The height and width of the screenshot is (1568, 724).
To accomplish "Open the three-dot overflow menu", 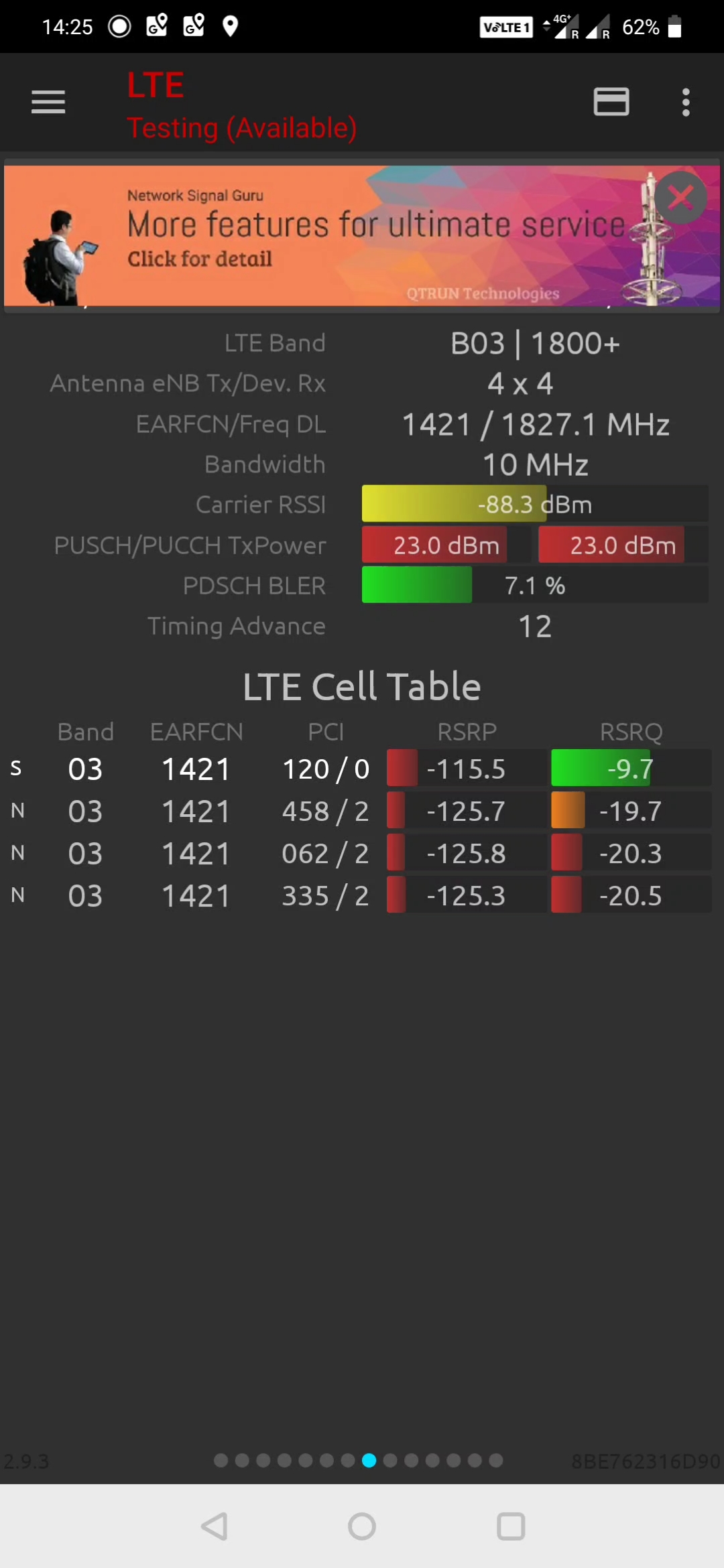I will pyautogui.click(x=685, y=102).
